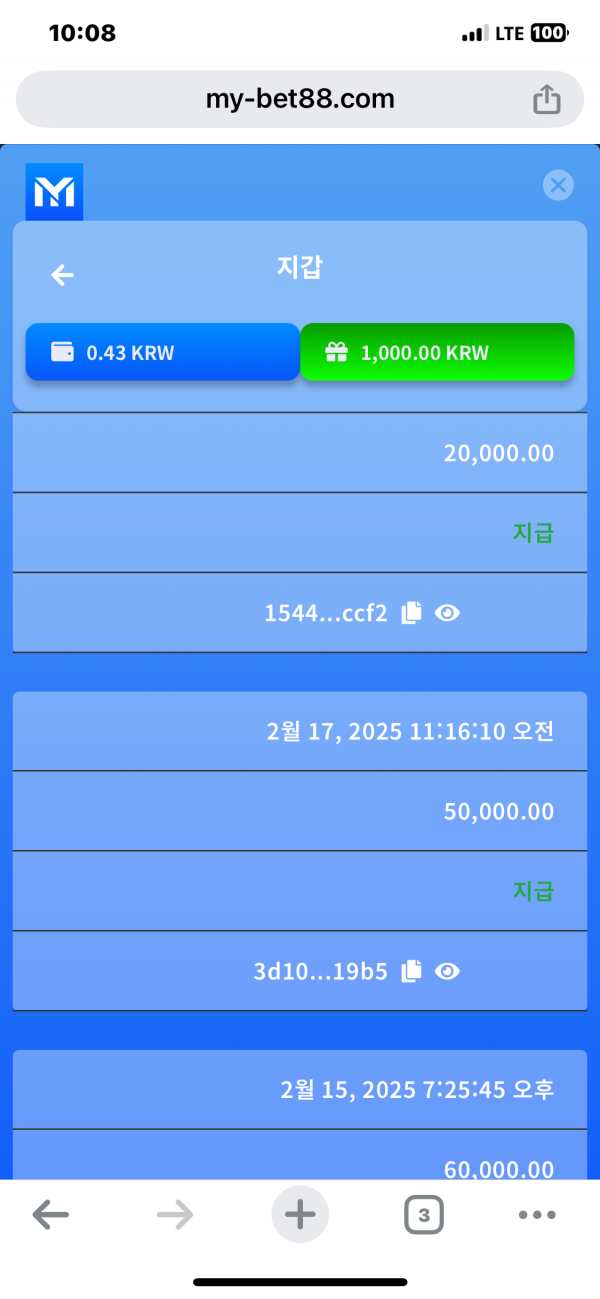The width and height of the screenshot is (600, 1299).
Task: Copy the transaction ID 1544...ccf2
Action: [412, 613]
